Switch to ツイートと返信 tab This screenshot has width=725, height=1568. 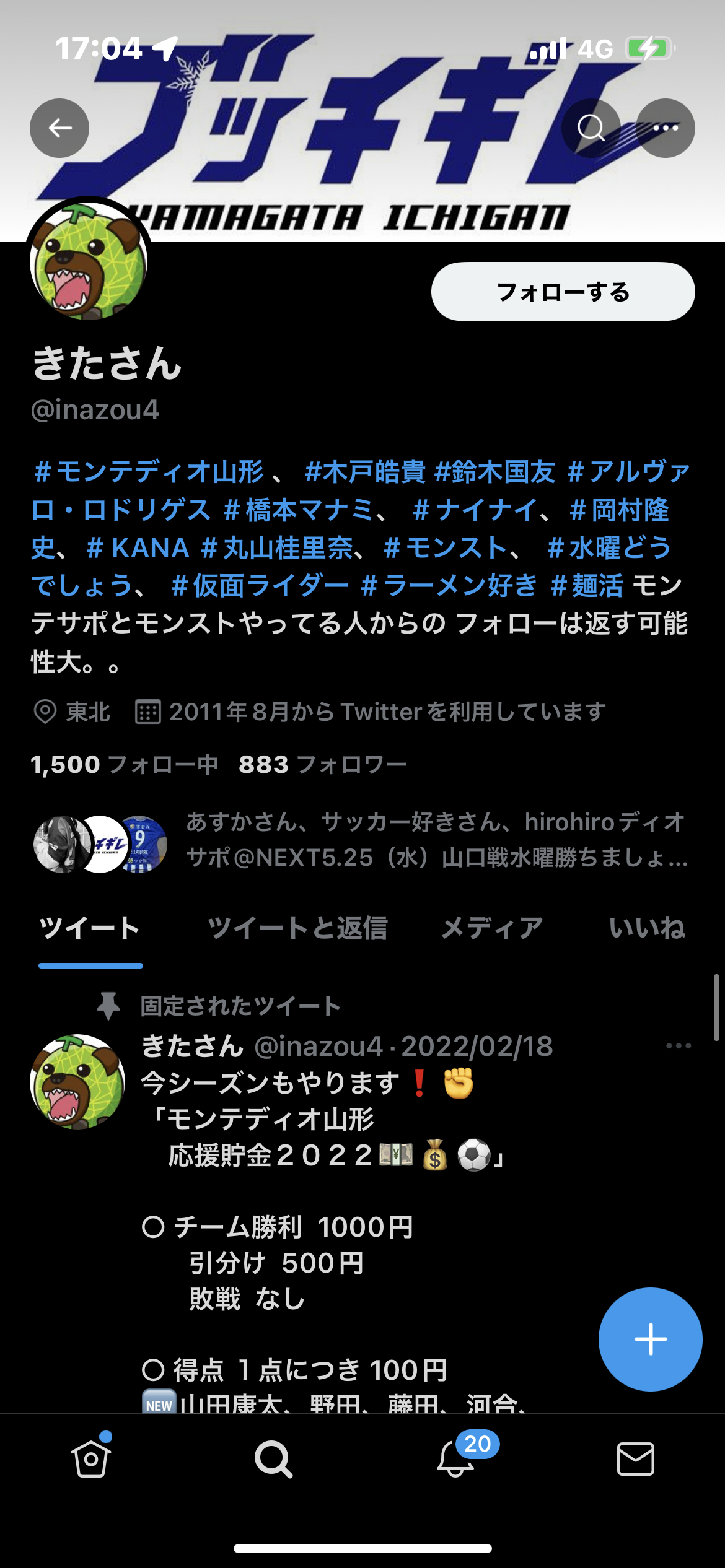297,928
